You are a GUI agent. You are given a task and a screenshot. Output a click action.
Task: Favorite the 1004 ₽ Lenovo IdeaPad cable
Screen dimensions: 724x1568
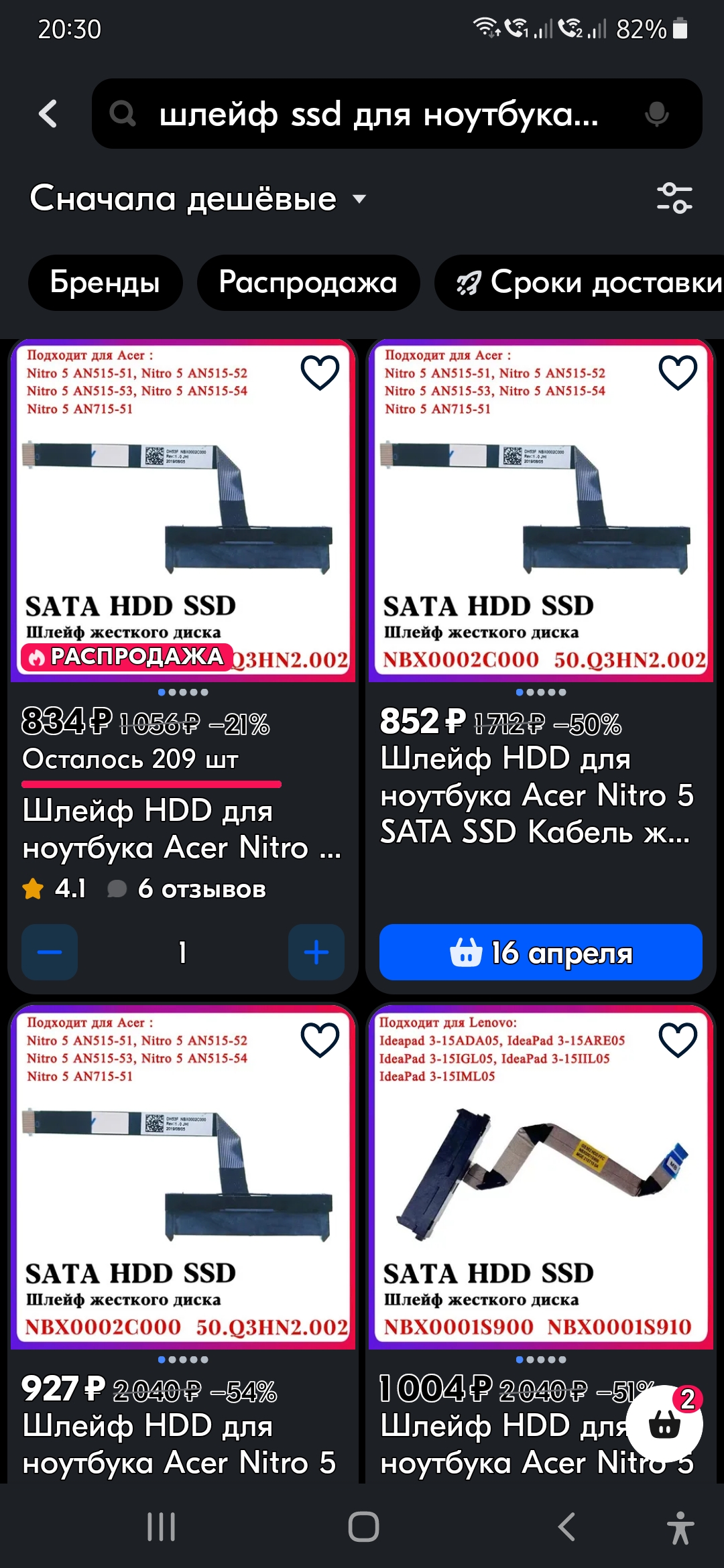click(678, 1040)
